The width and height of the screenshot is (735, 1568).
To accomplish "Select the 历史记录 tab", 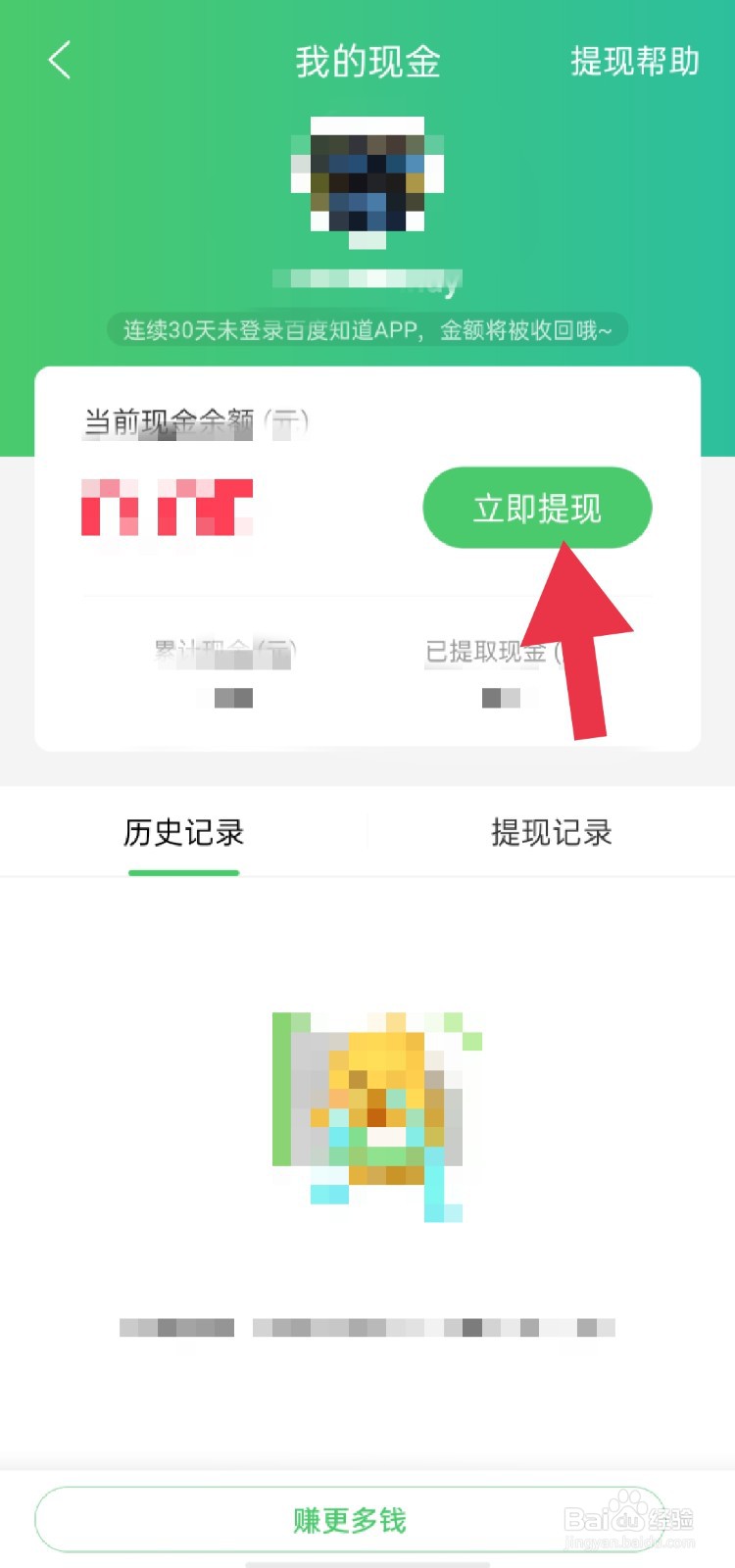I will coord(183,833).
